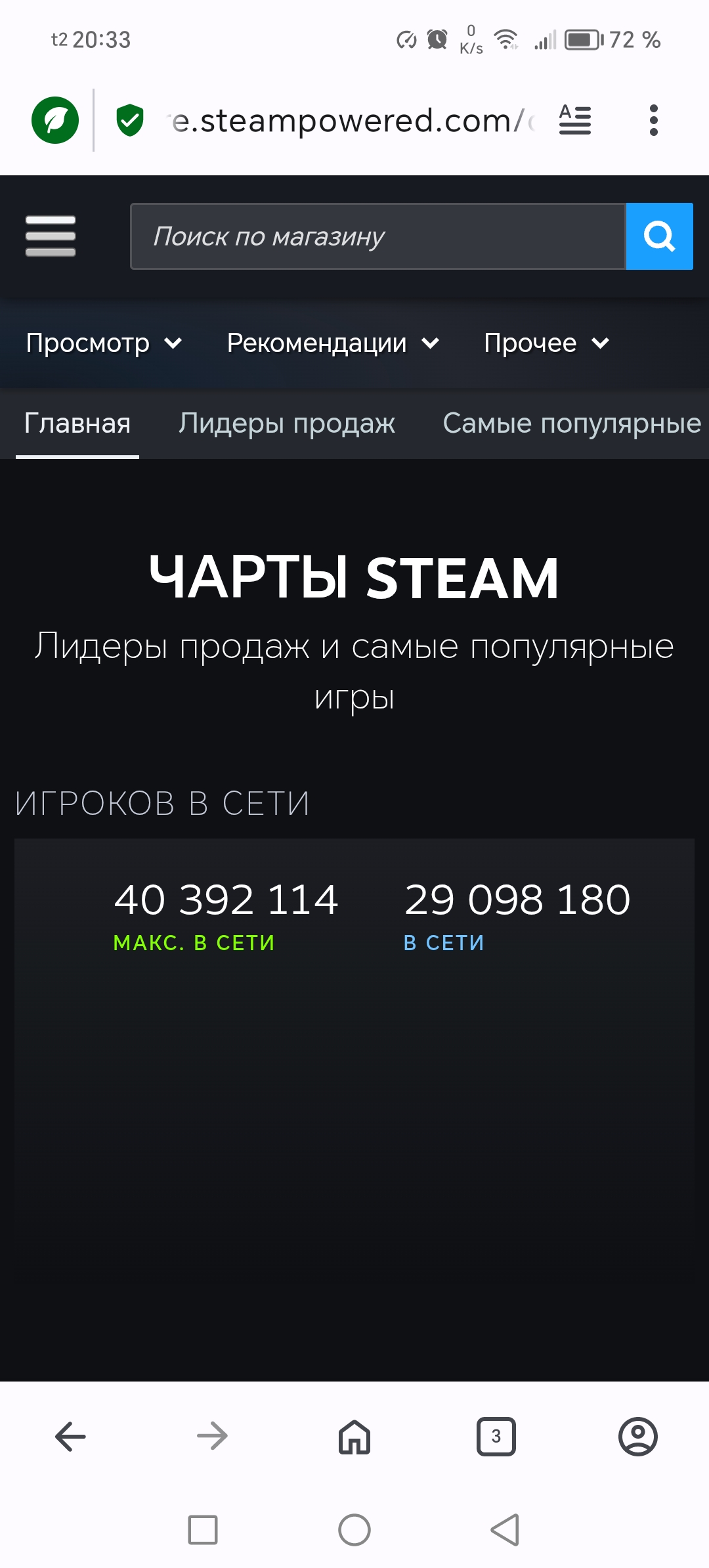Image resolution: width=709 pixels, height=1568 pixels.
Task: Expand the Рекомендации dropdown
Action: tap(333, 343)
